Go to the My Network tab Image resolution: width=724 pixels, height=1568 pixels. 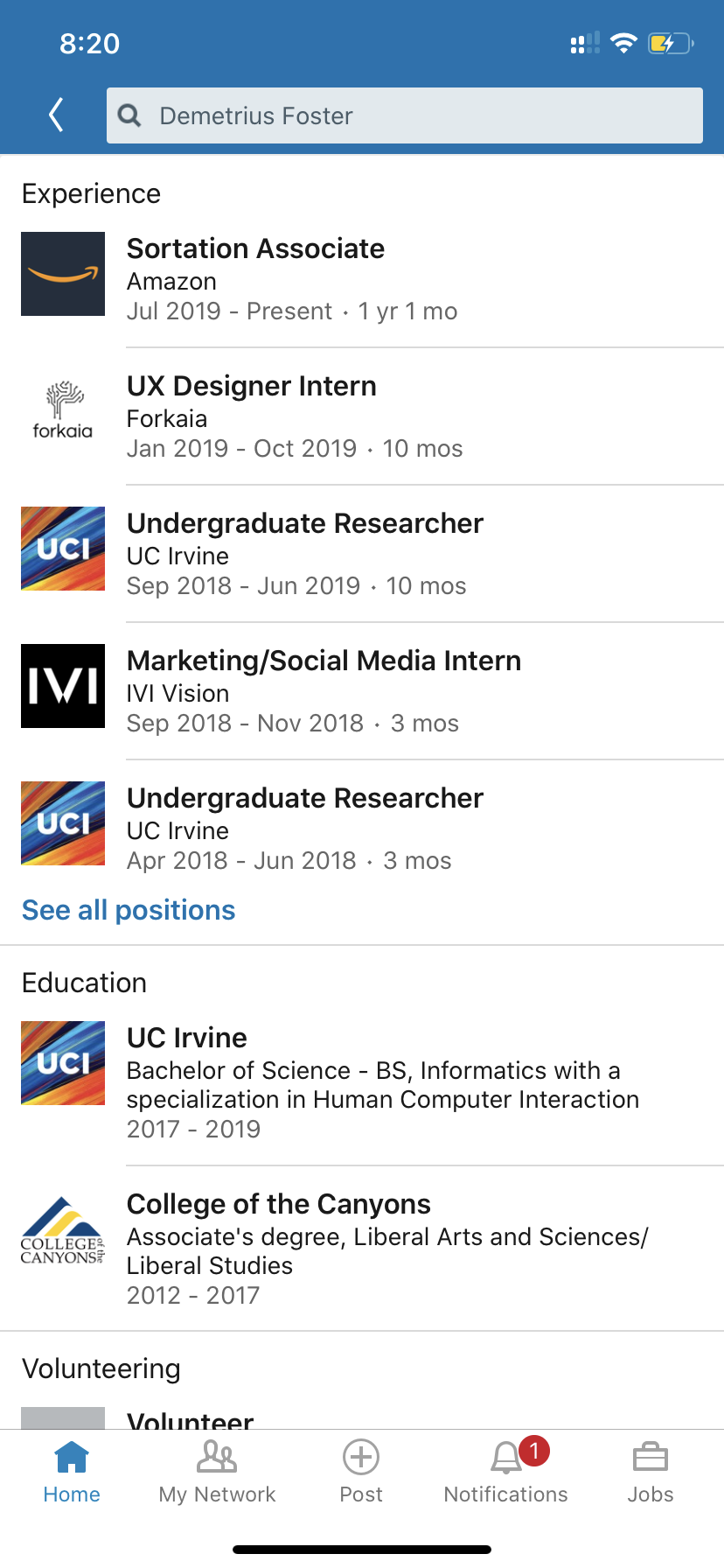pyautogui.click(x=217, y=1472)
